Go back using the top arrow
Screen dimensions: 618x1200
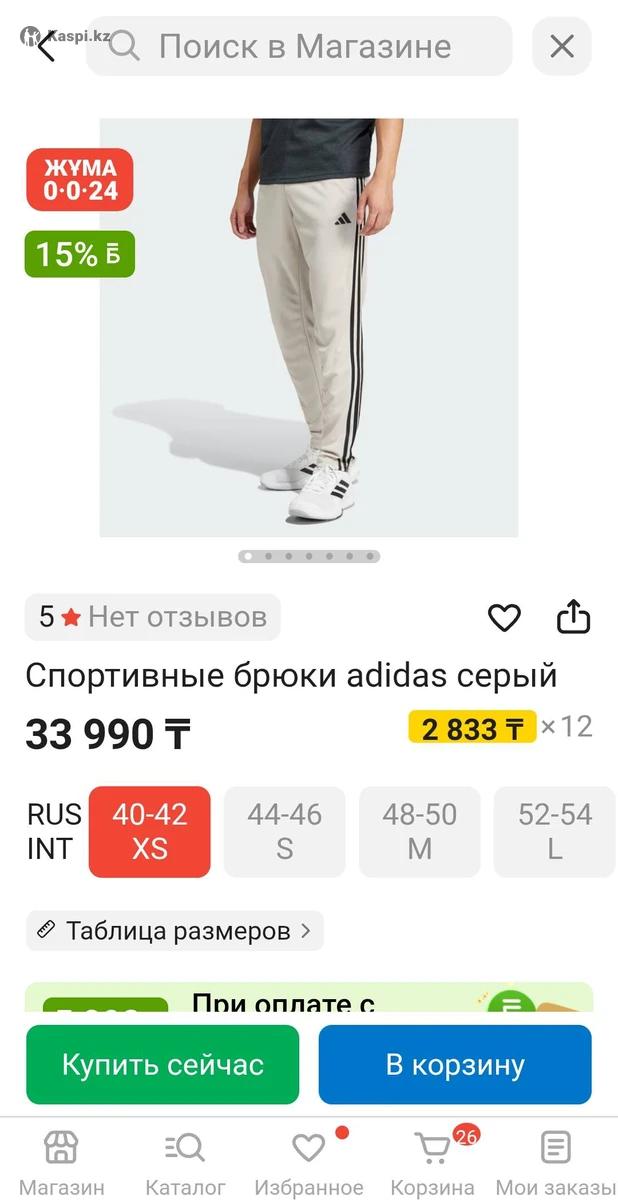coord(44,46)
